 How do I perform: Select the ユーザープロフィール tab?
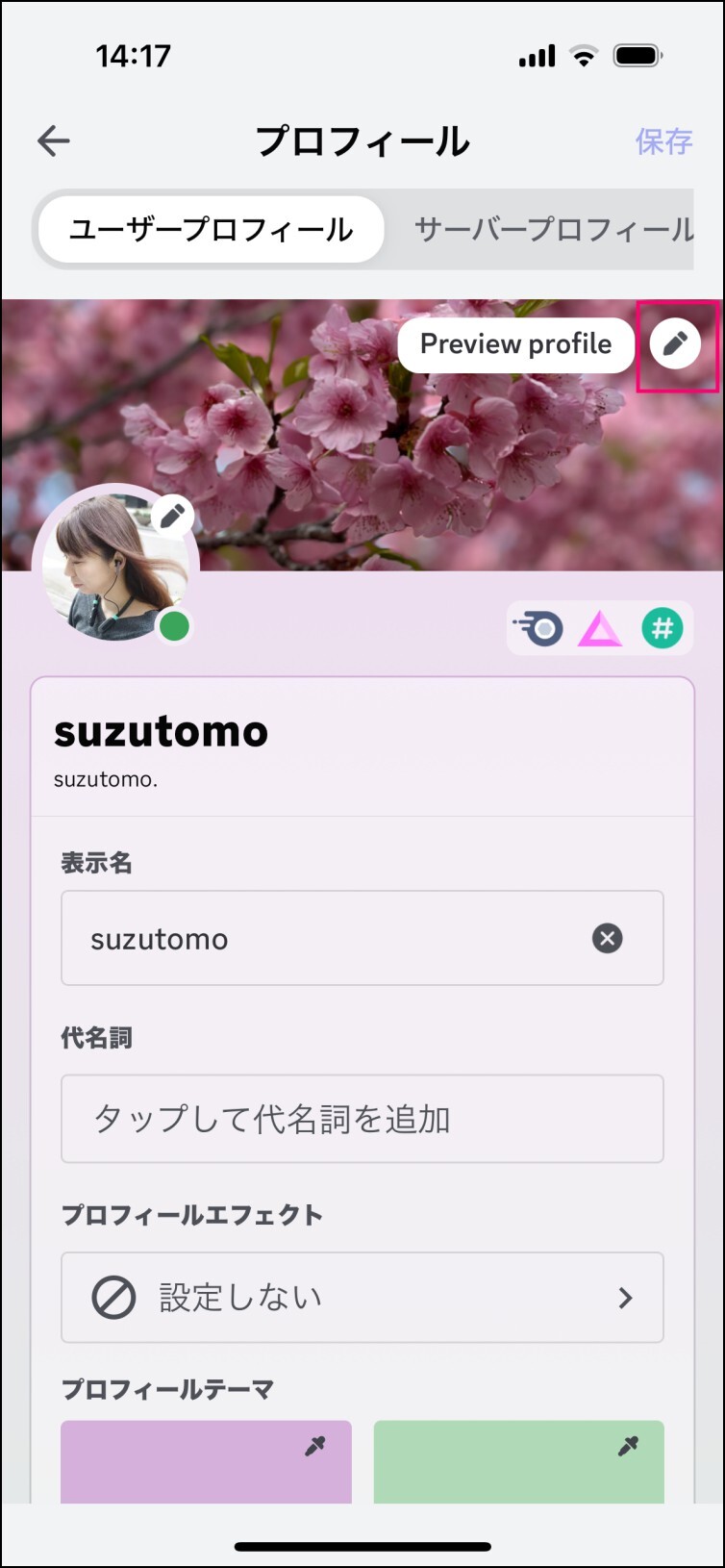(212, 229)
